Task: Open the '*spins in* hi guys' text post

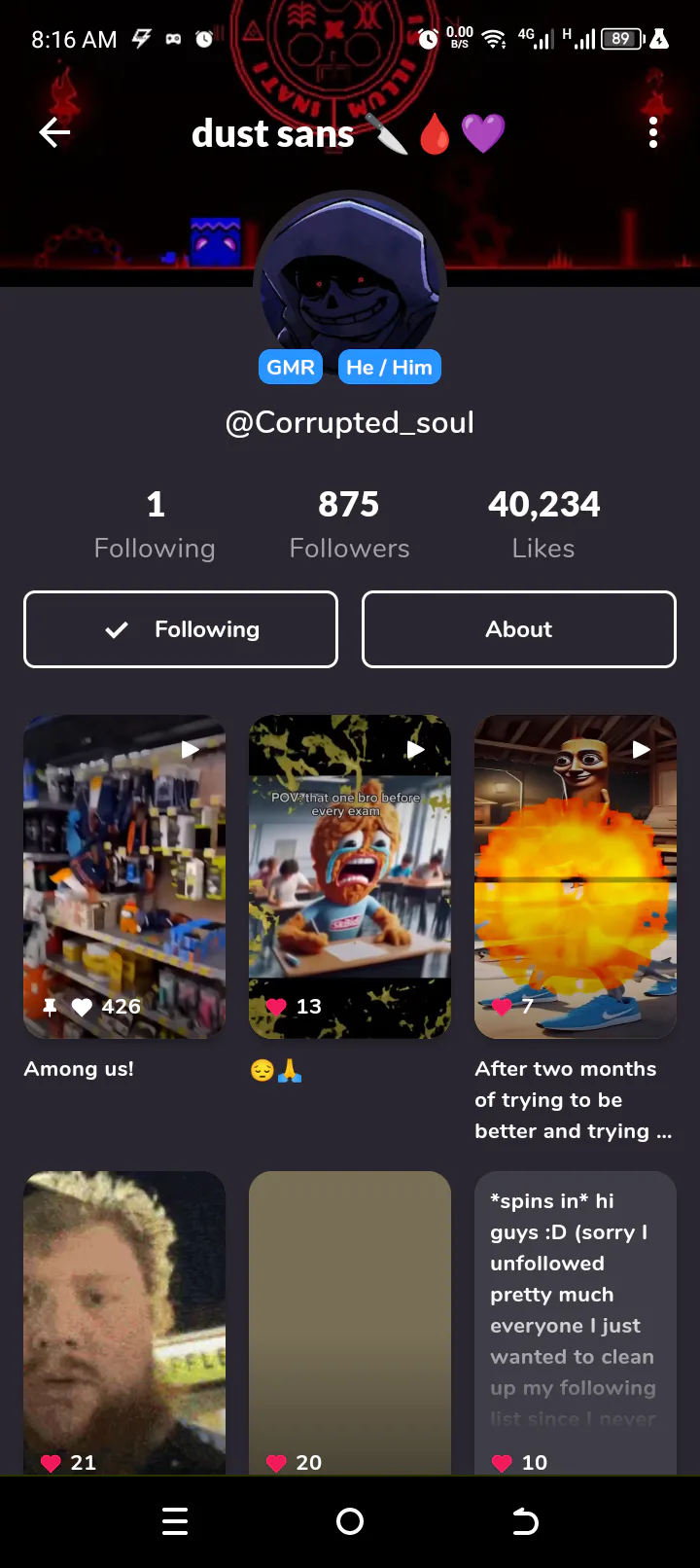Action: (x=576, y=1323)
